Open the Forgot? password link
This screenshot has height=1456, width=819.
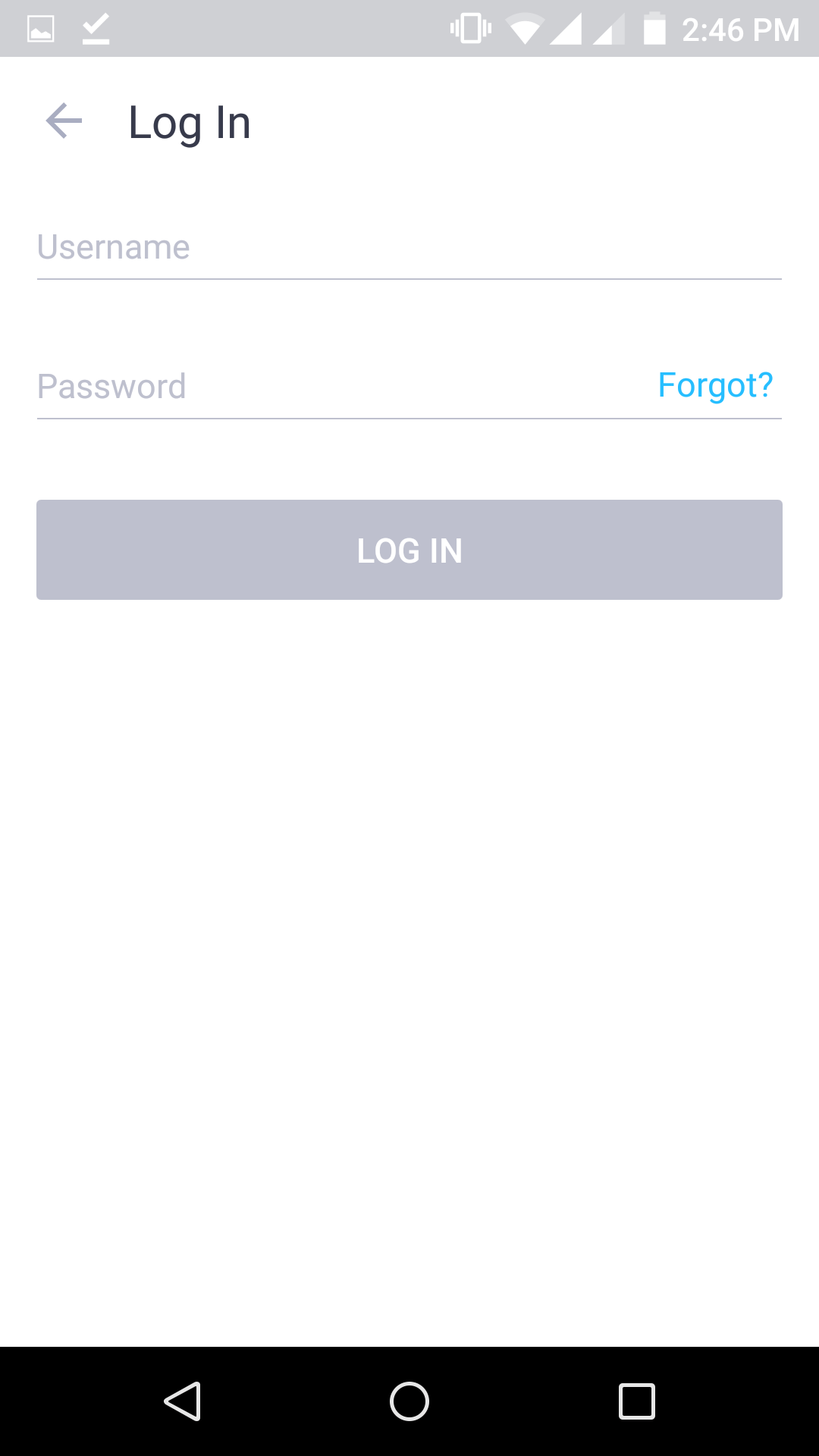pos(715,385)
